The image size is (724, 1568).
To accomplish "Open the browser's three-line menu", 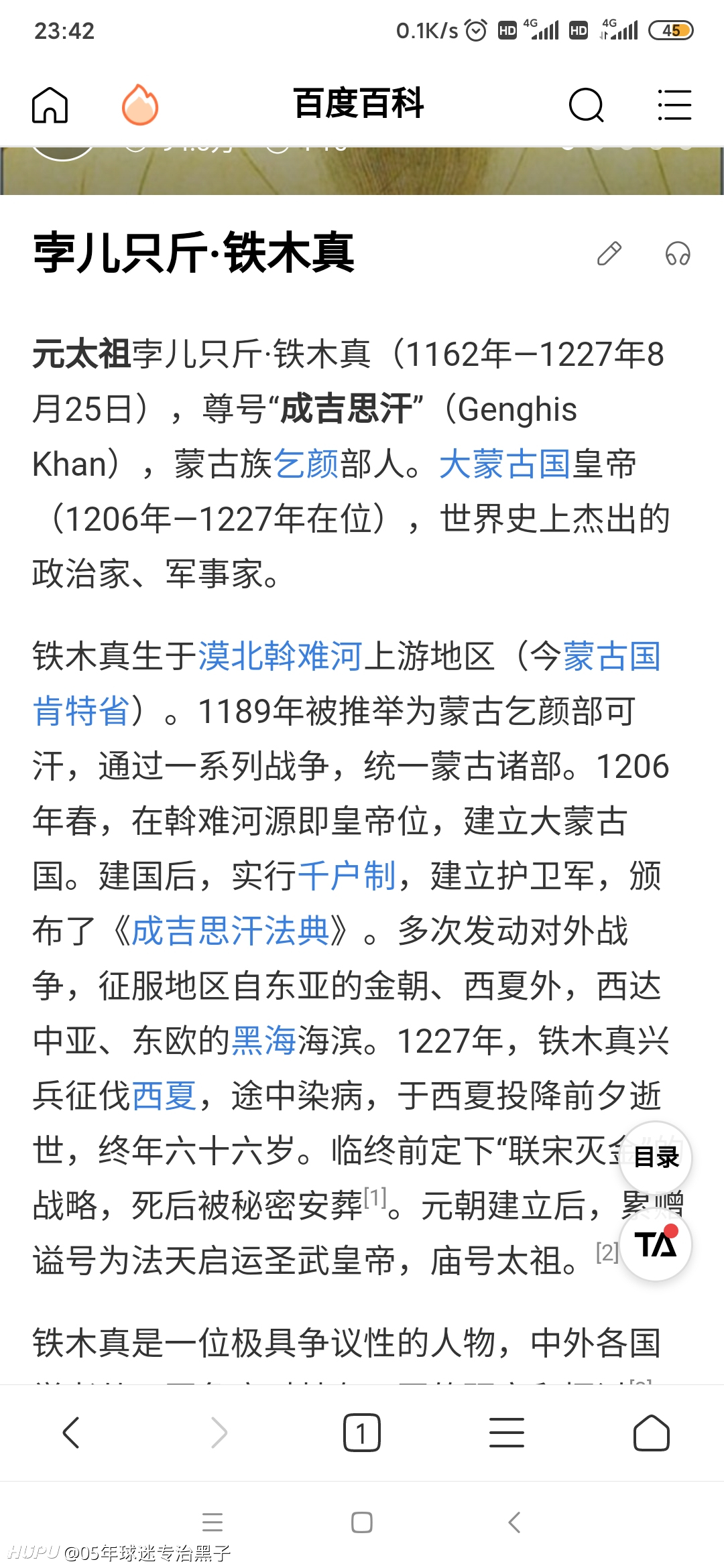I will (507, 1433).
